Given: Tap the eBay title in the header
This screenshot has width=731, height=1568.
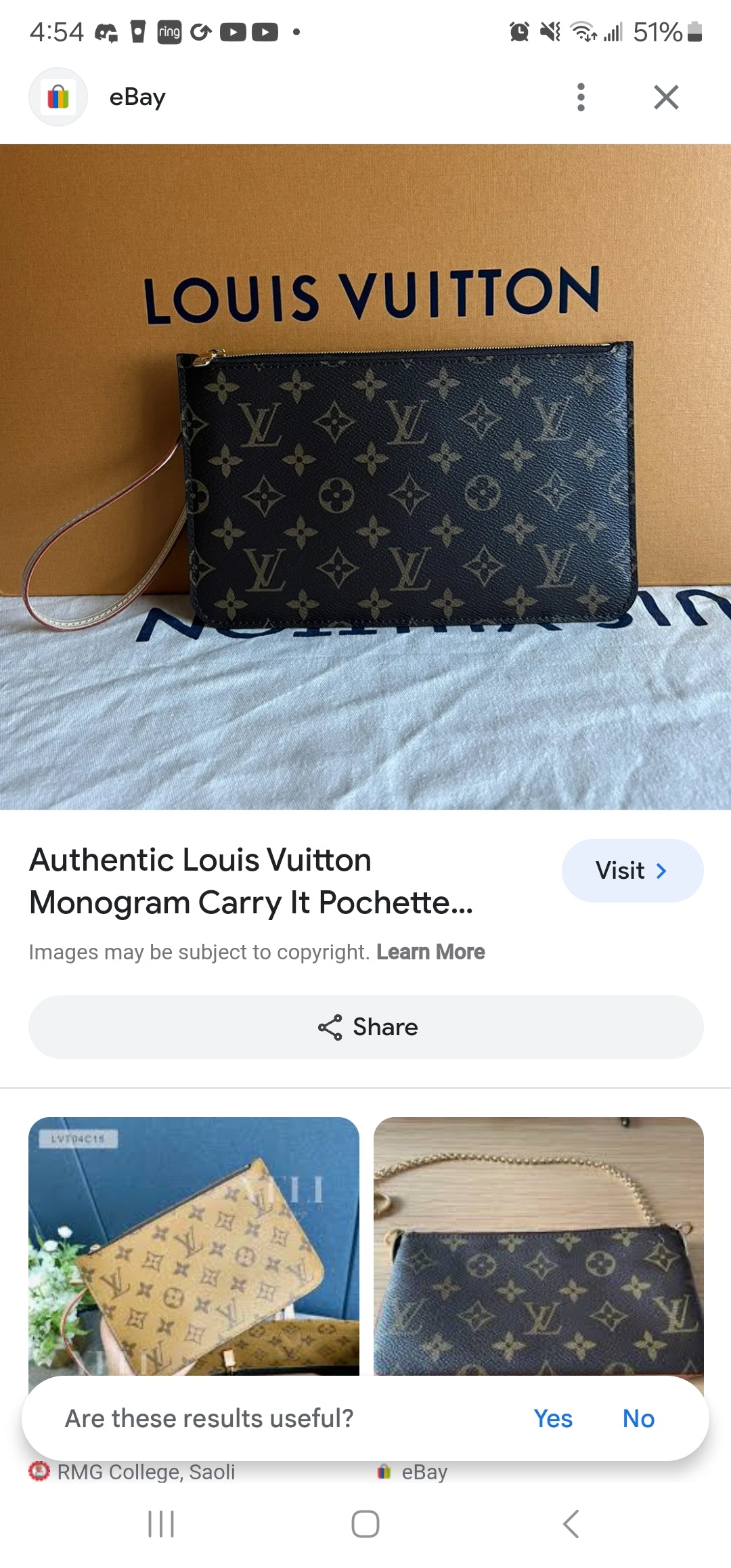Looking at the screenshot, I should point(136,96).
